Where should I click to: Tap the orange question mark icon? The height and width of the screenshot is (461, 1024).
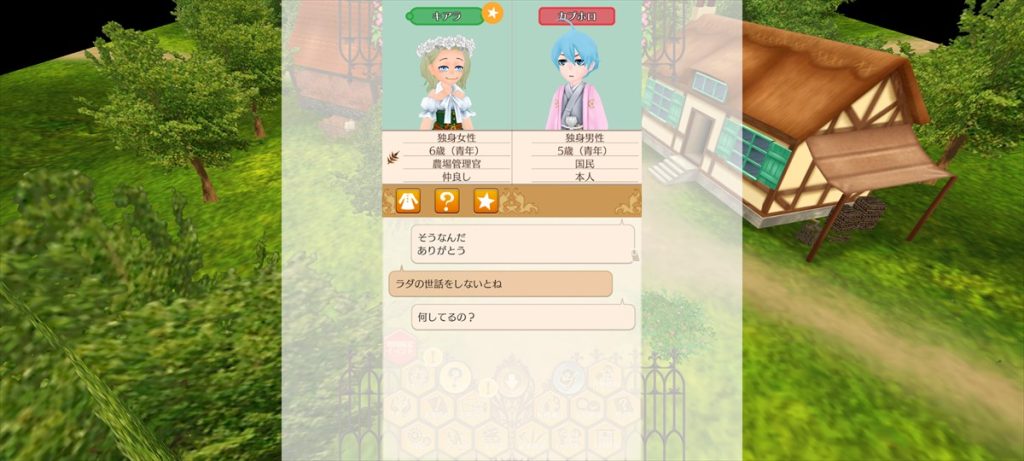447,201
